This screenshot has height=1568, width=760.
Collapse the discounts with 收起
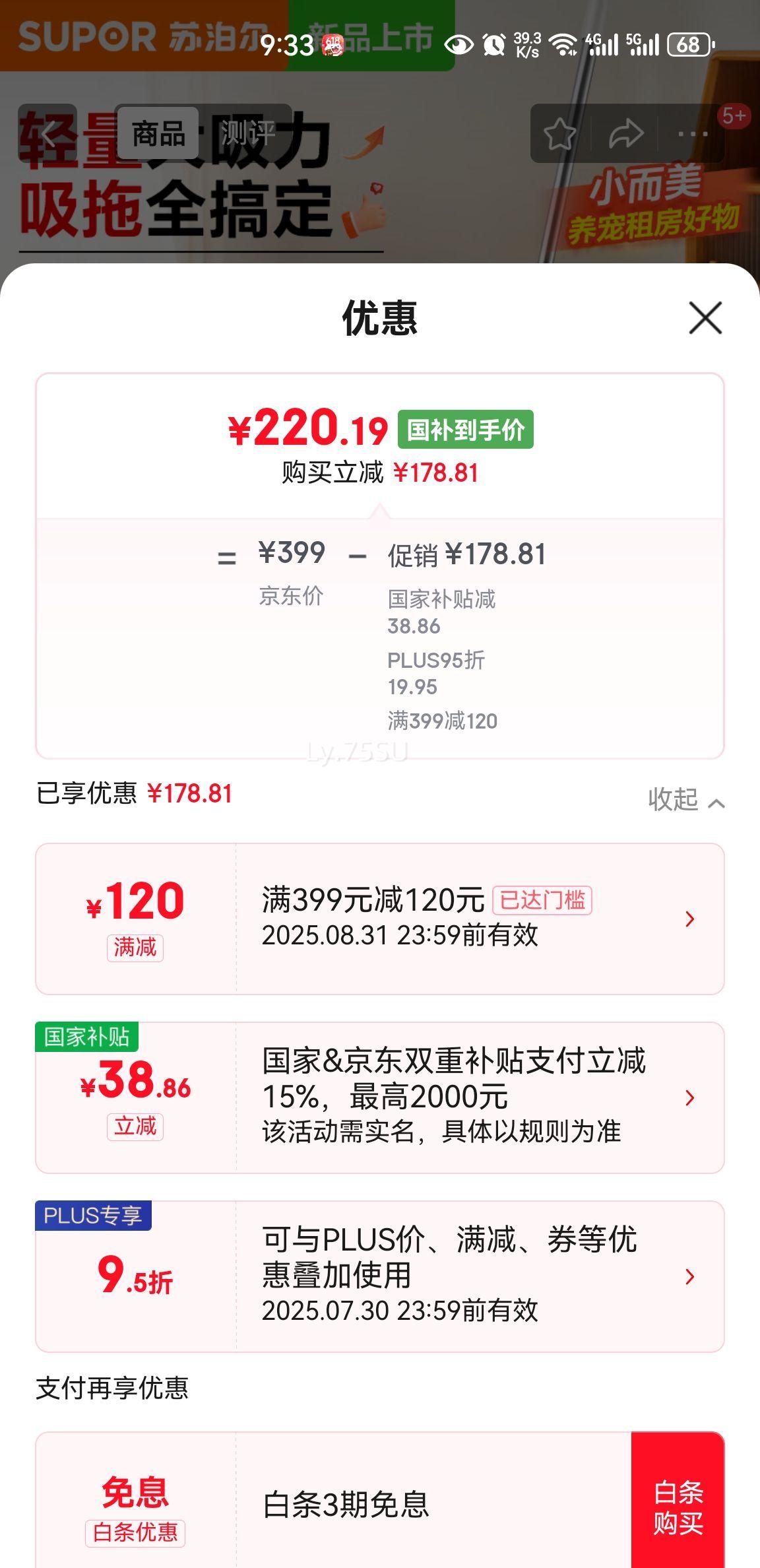685,800
